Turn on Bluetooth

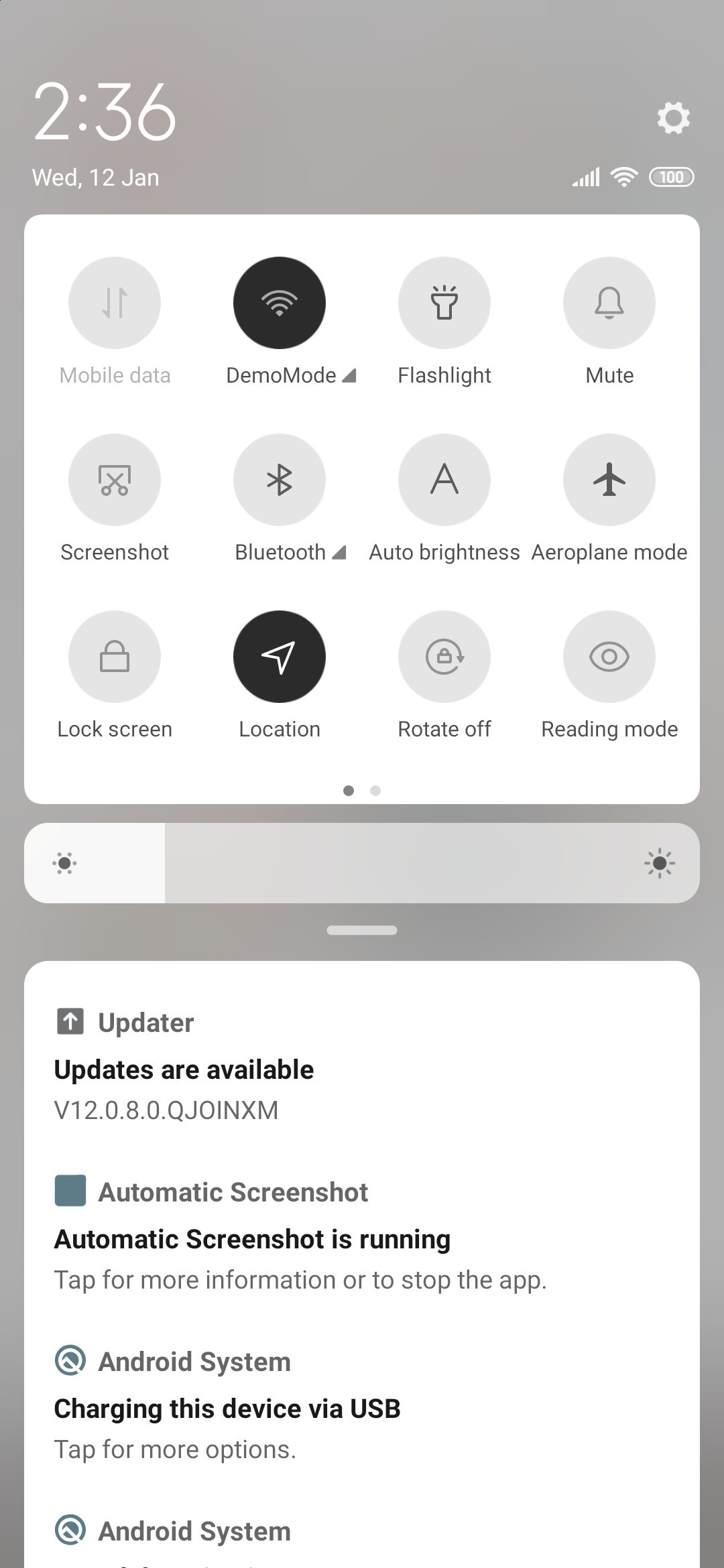(x=280, y=480)
